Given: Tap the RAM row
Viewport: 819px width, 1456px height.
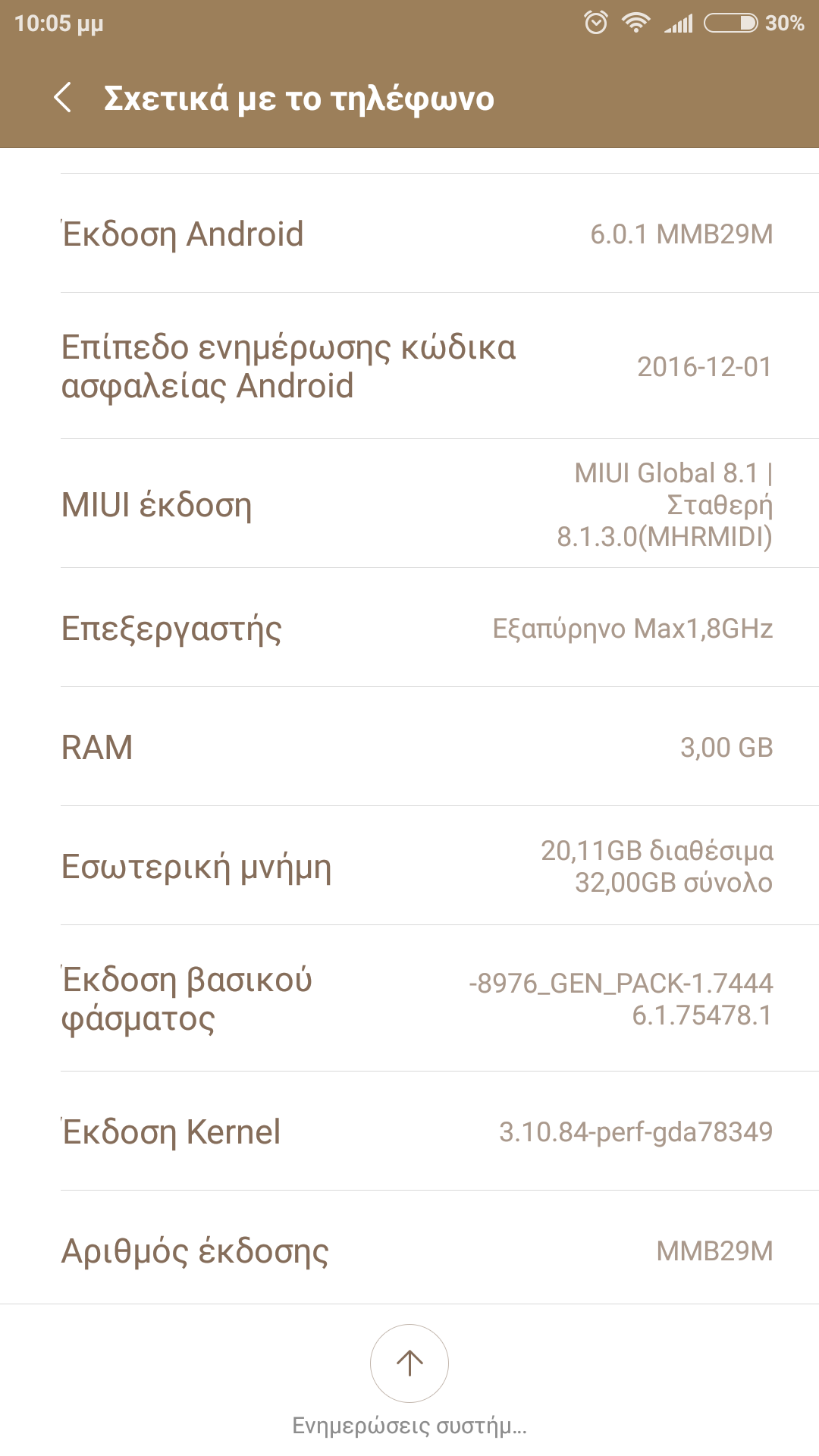Looking at the screenshot, I should 409,747.
